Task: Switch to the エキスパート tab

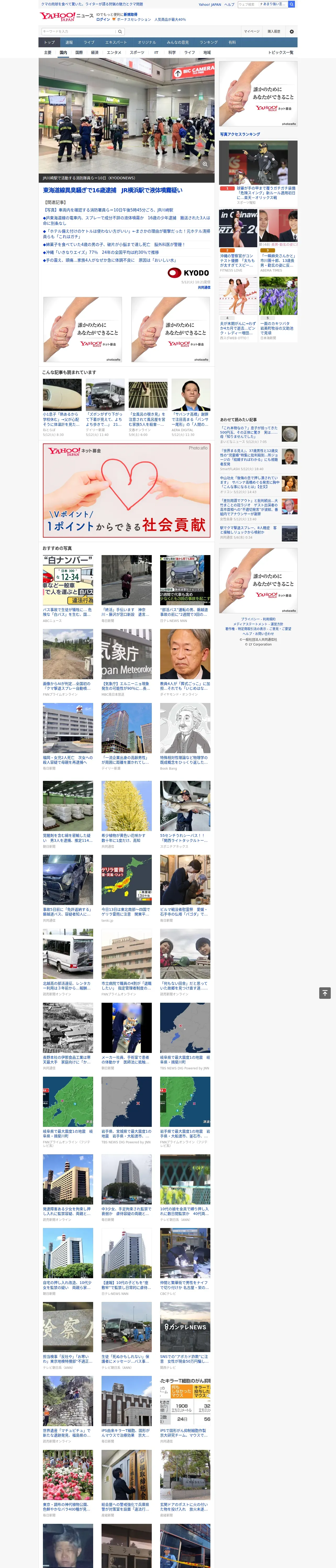Action: pyautogui.click(x=116, y=43)
